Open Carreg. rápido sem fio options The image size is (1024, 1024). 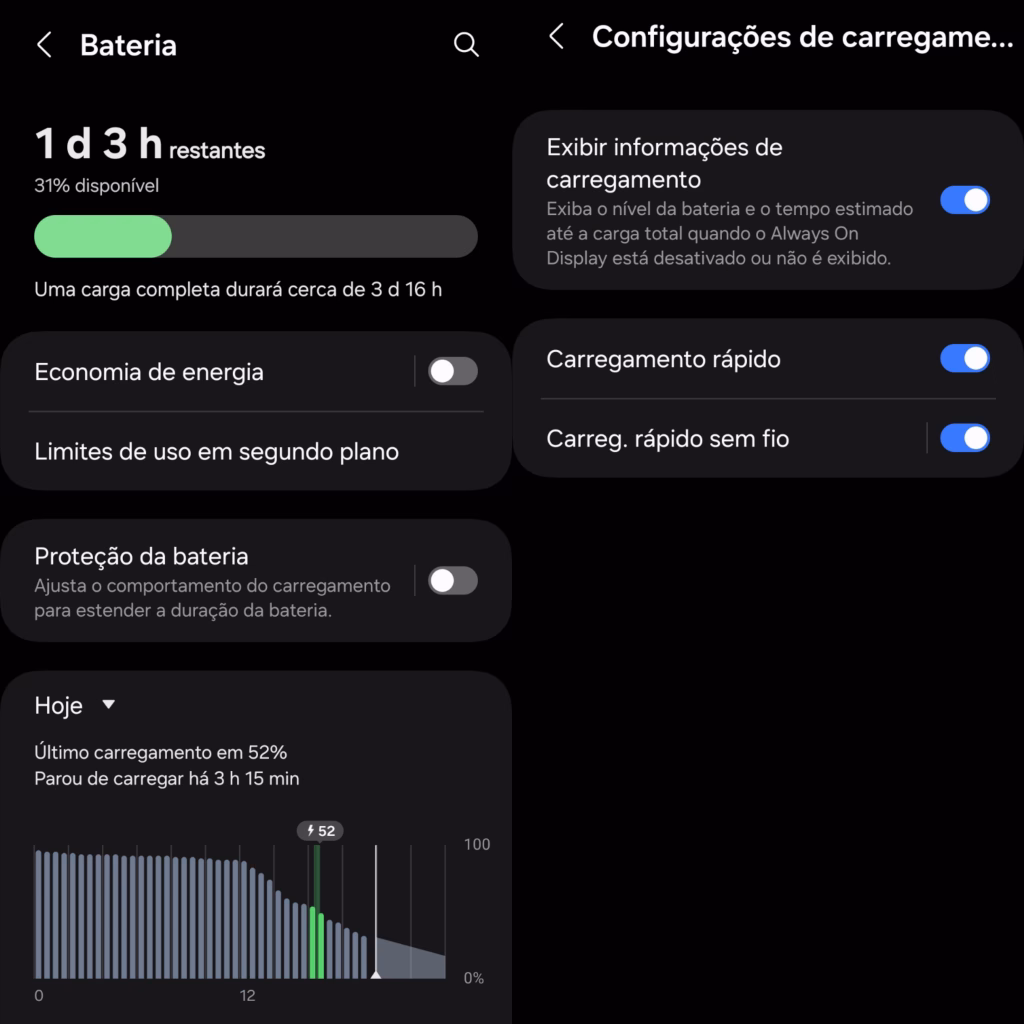(x=700, y=438)
